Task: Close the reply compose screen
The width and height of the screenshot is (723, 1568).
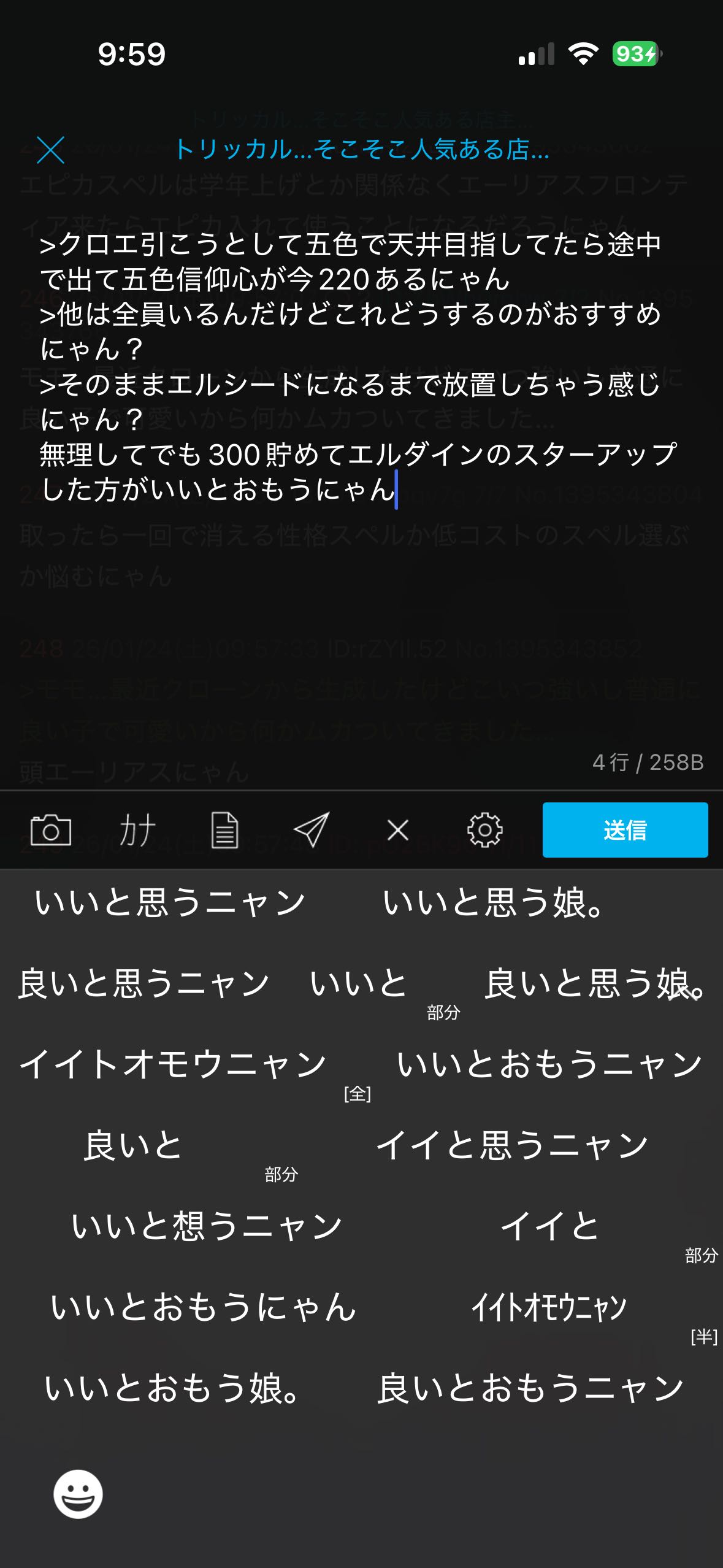Action: point(50,150)
